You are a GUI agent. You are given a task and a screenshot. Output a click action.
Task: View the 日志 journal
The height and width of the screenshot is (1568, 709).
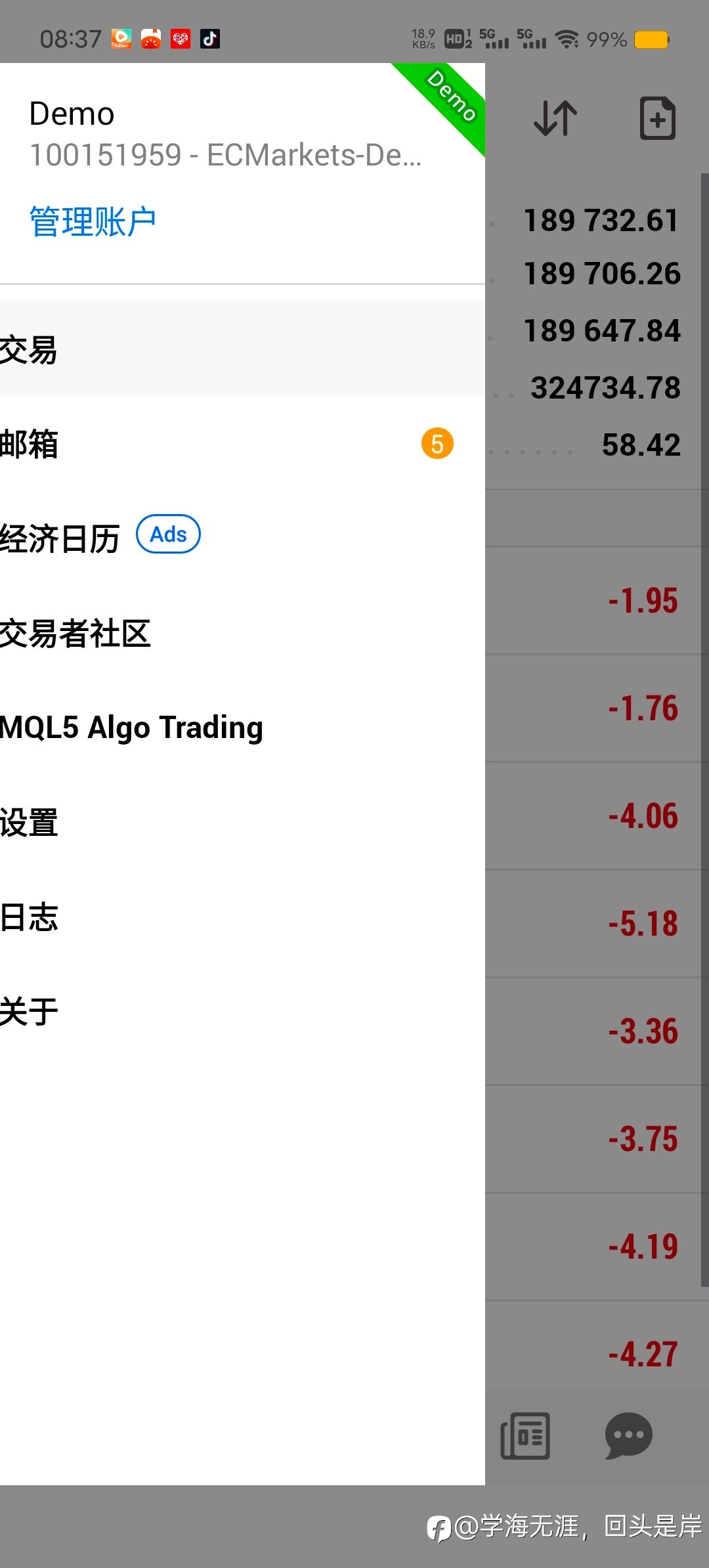pos(242,917)
